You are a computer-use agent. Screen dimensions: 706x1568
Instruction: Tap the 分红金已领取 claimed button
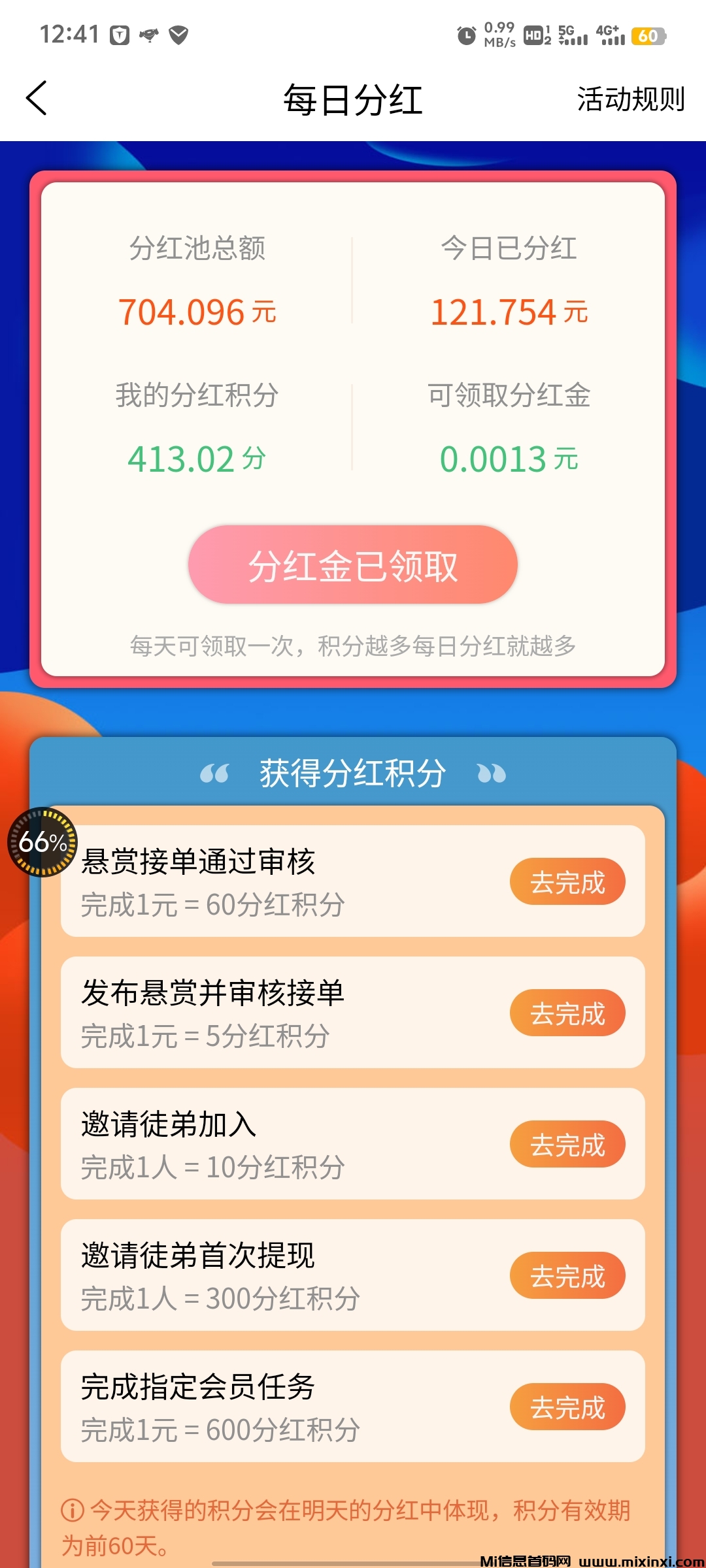coord(353,564)
